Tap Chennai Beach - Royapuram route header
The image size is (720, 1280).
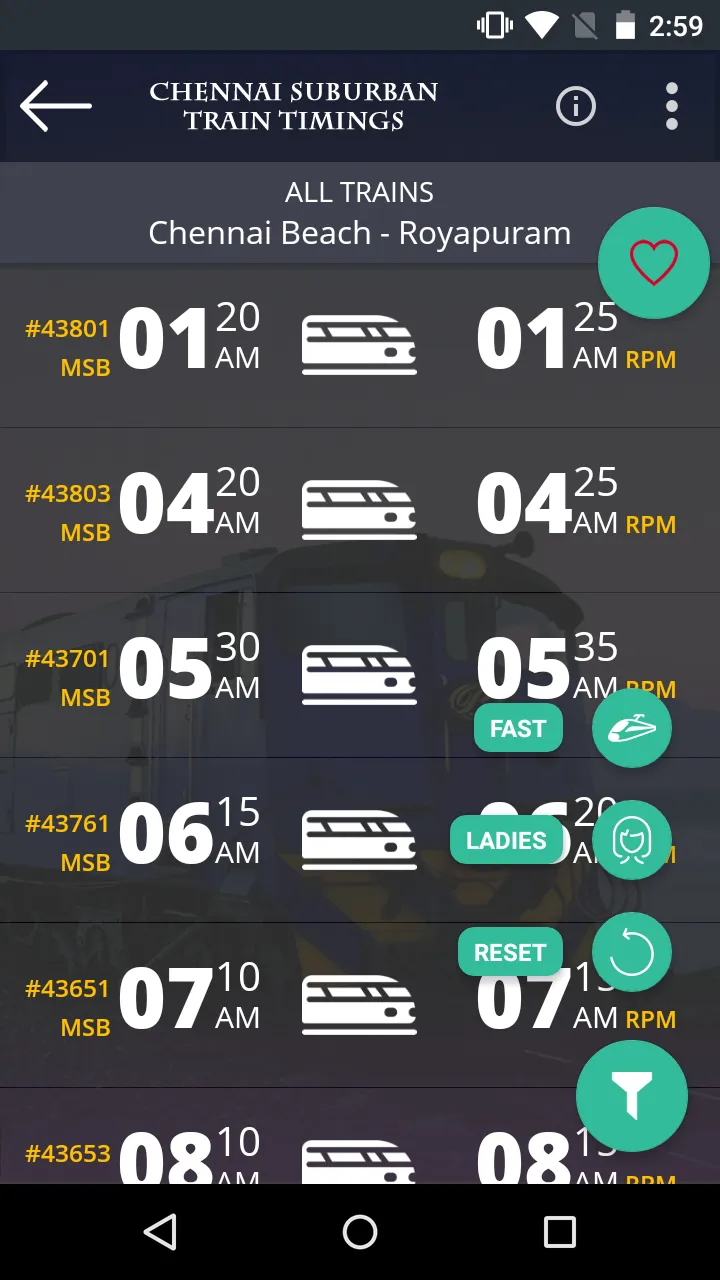point(360,233)
